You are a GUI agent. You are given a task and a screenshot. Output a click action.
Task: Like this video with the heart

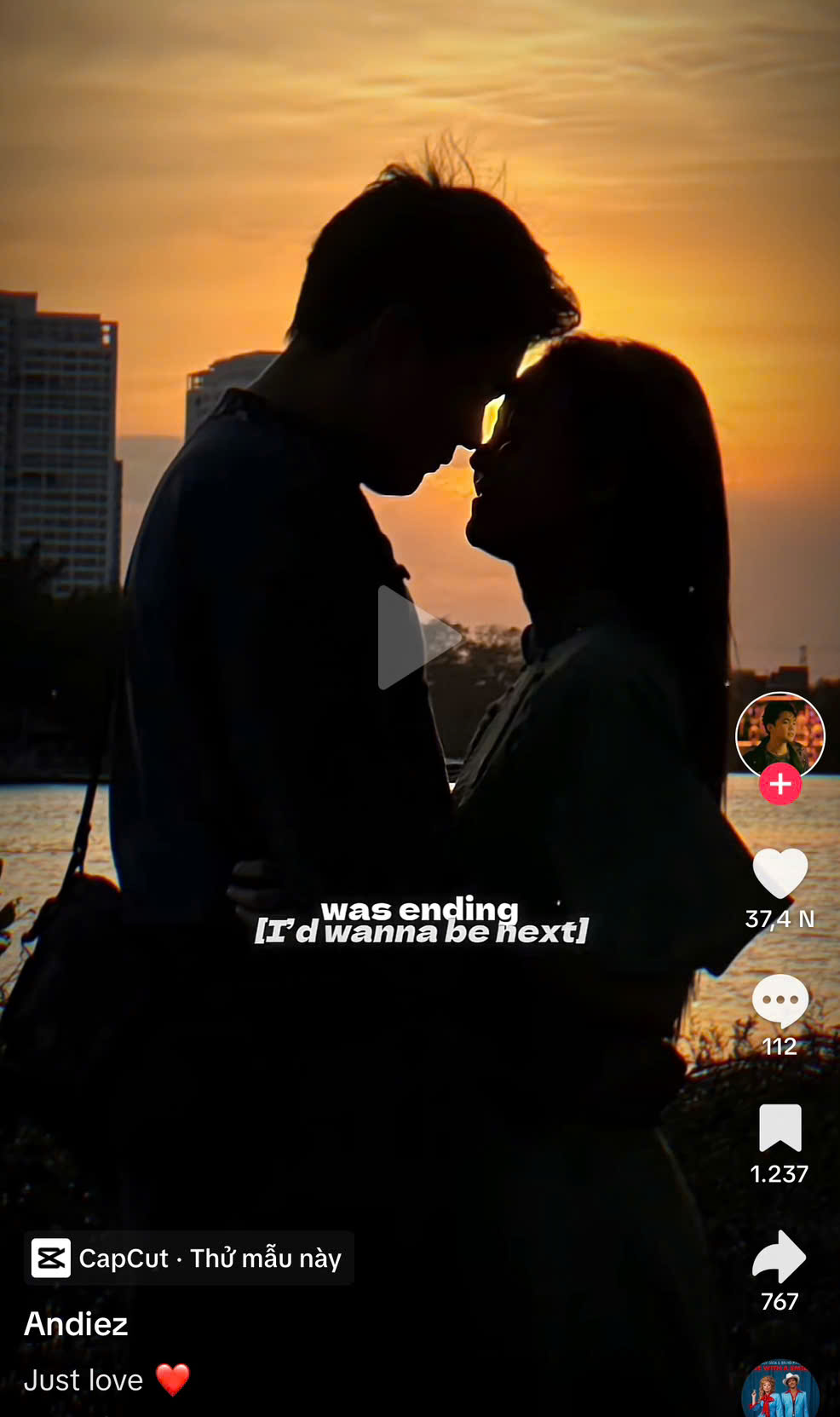780,873
